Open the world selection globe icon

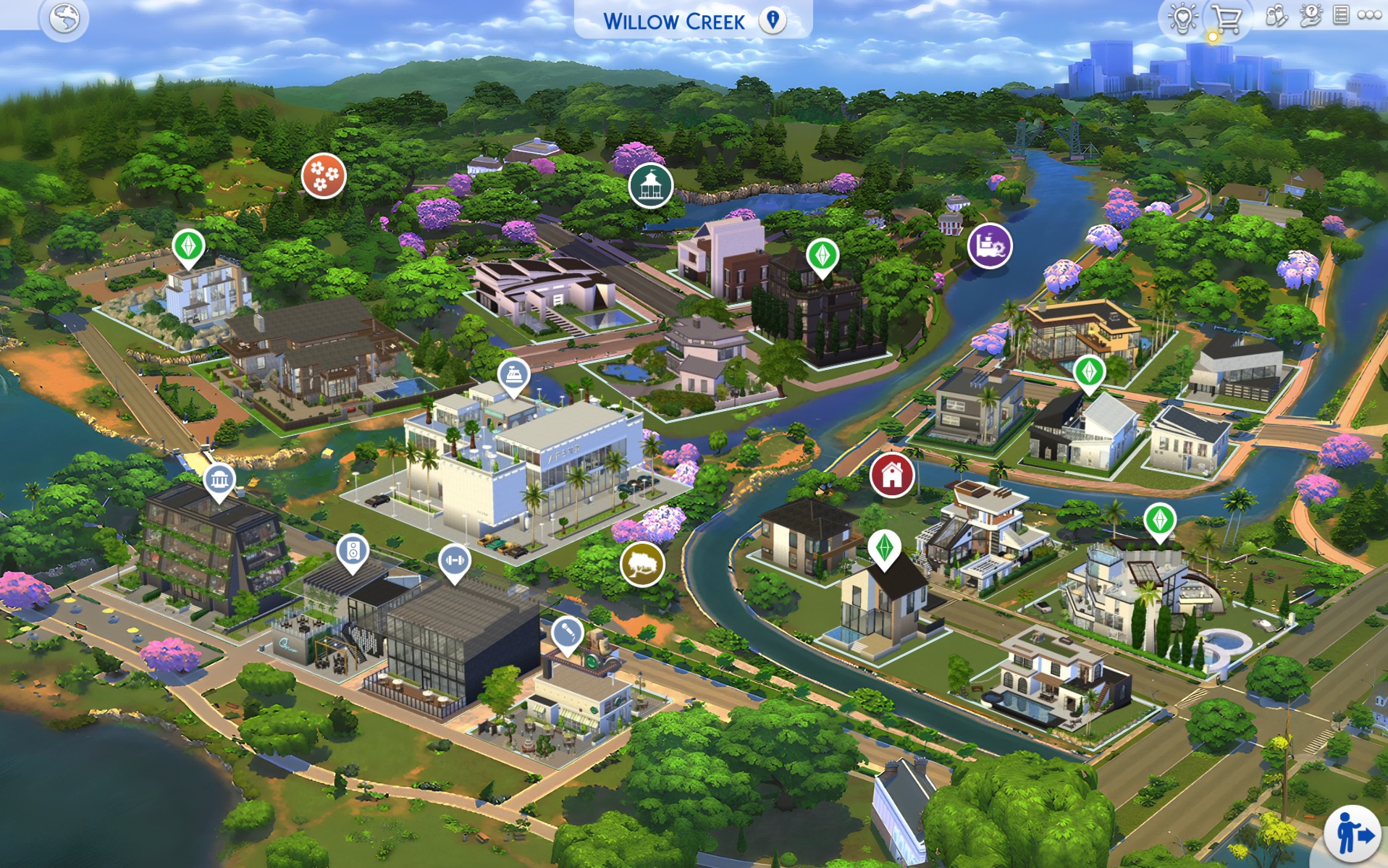point(64,19)
